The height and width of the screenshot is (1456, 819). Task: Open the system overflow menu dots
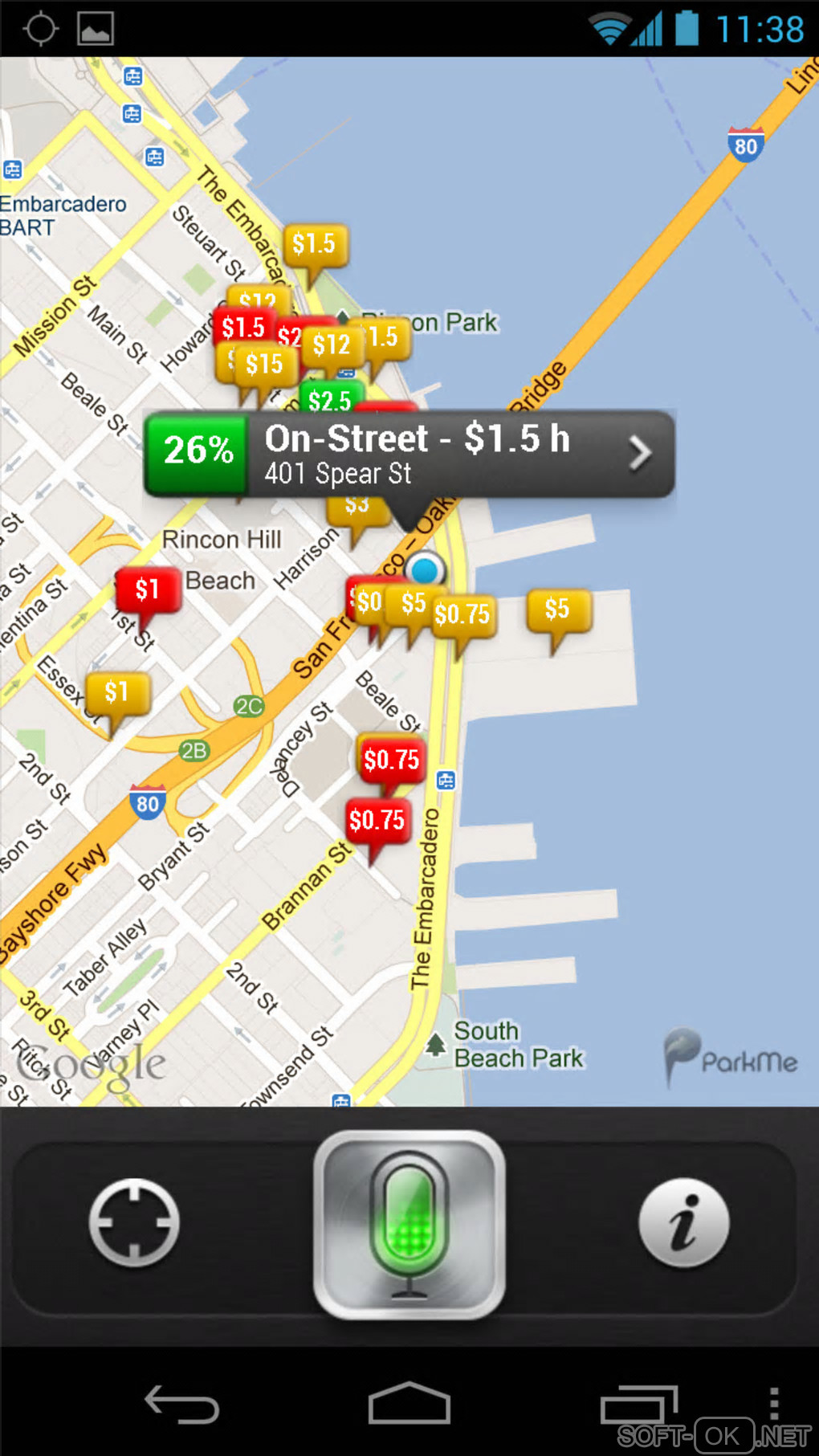773,1405
